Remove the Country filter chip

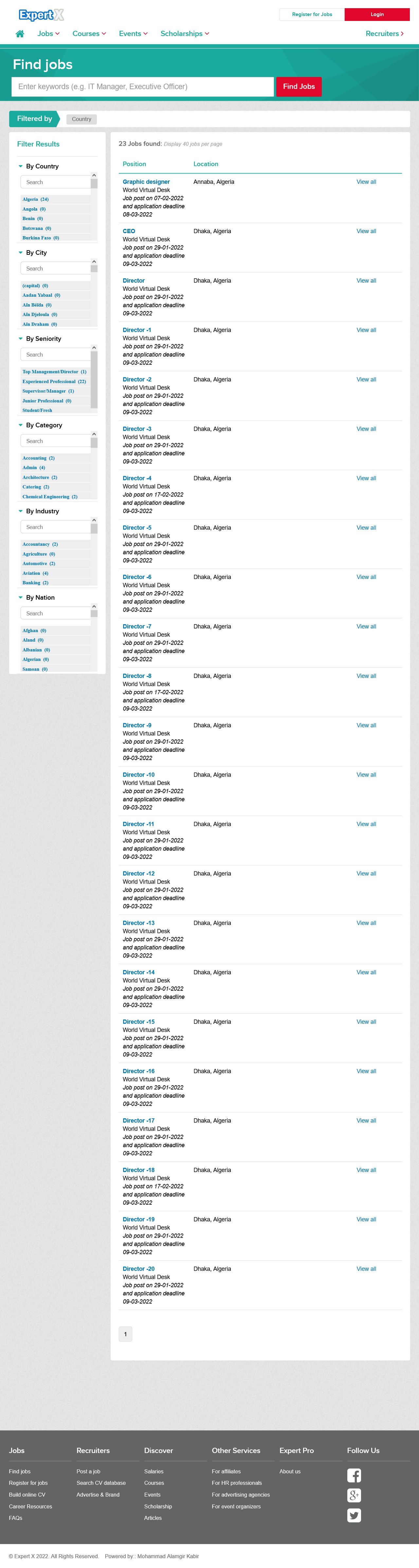click(x=82, y=119)
